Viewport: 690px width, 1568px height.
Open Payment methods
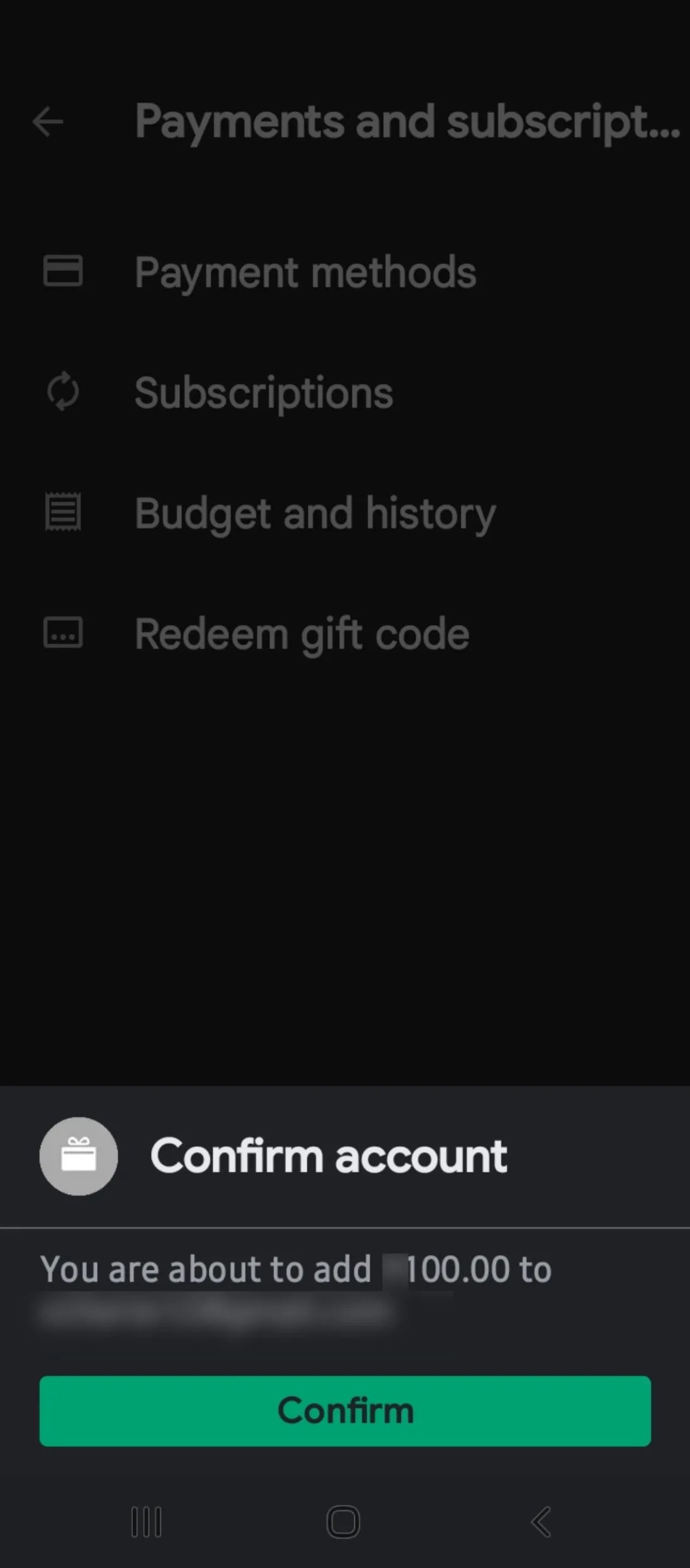[306, 272]
